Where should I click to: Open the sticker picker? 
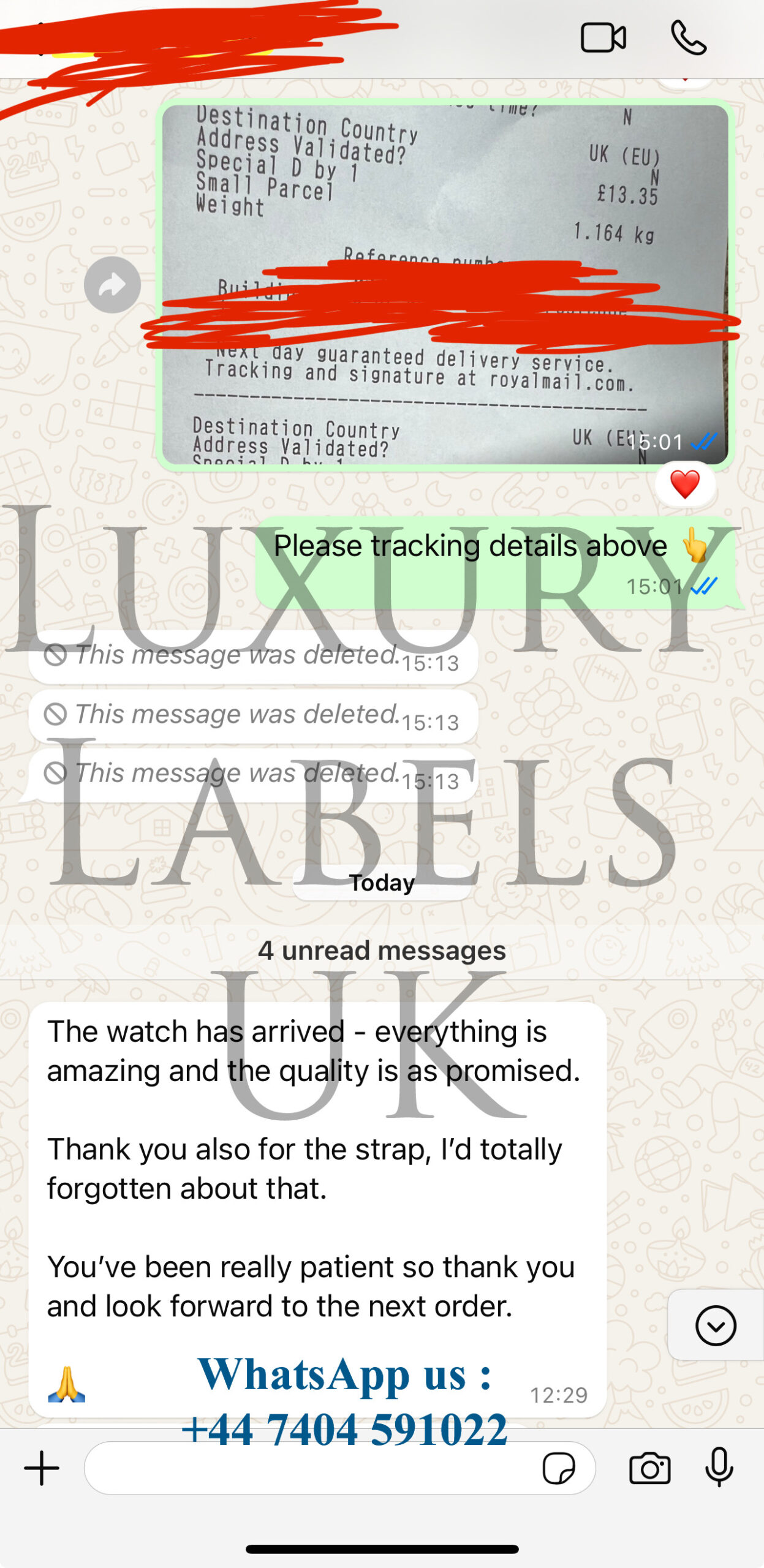pos(559,1468)
